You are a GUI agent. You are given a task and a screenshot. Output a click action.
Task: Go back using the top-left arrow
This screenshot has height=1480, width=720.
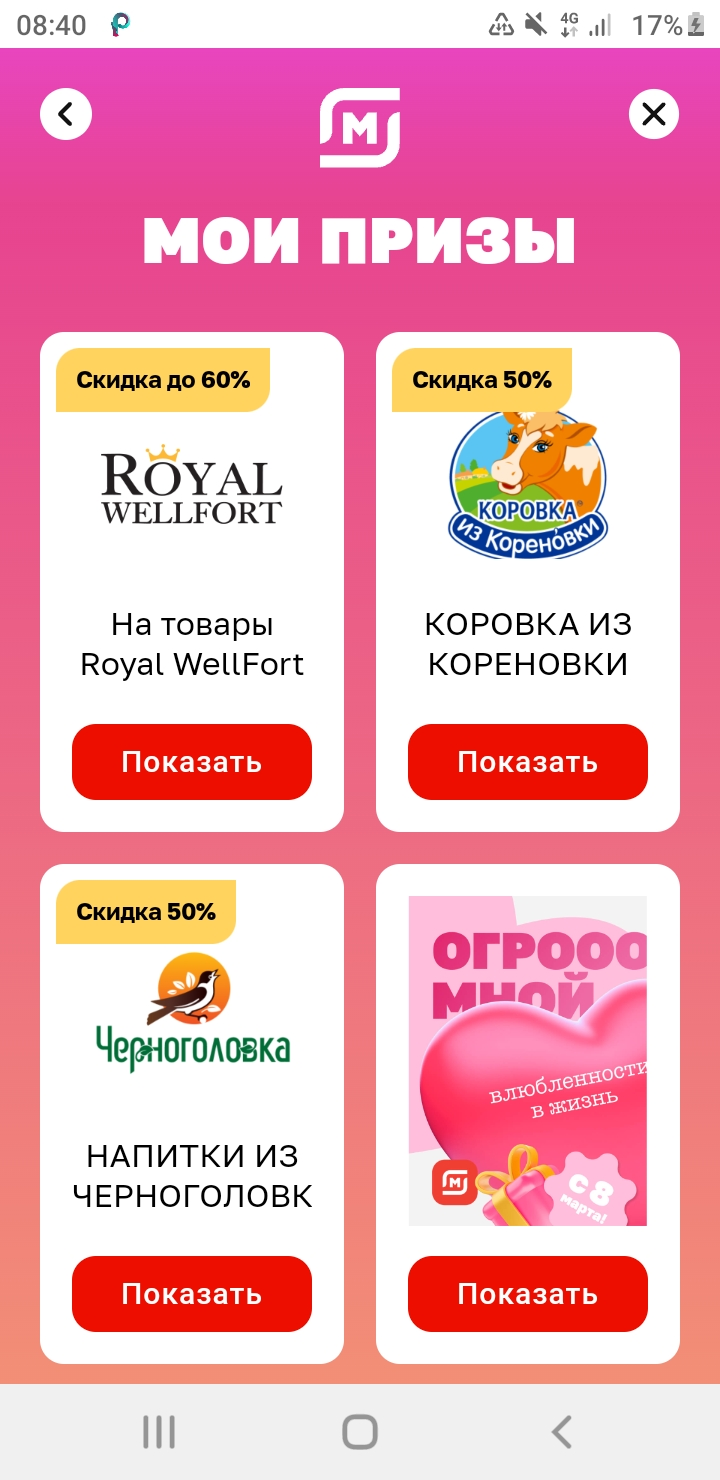click(x=66, y=114)
